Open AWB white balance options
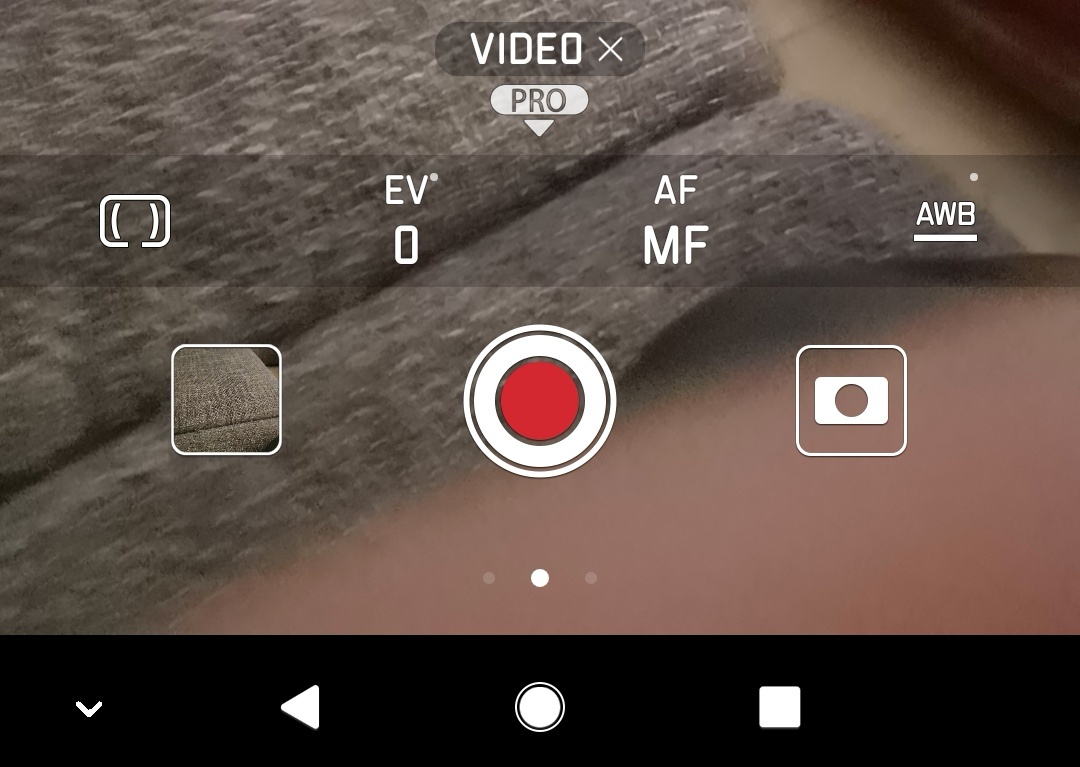The height and width of the screenshot is (767, 1080). [x=945, y=219]
